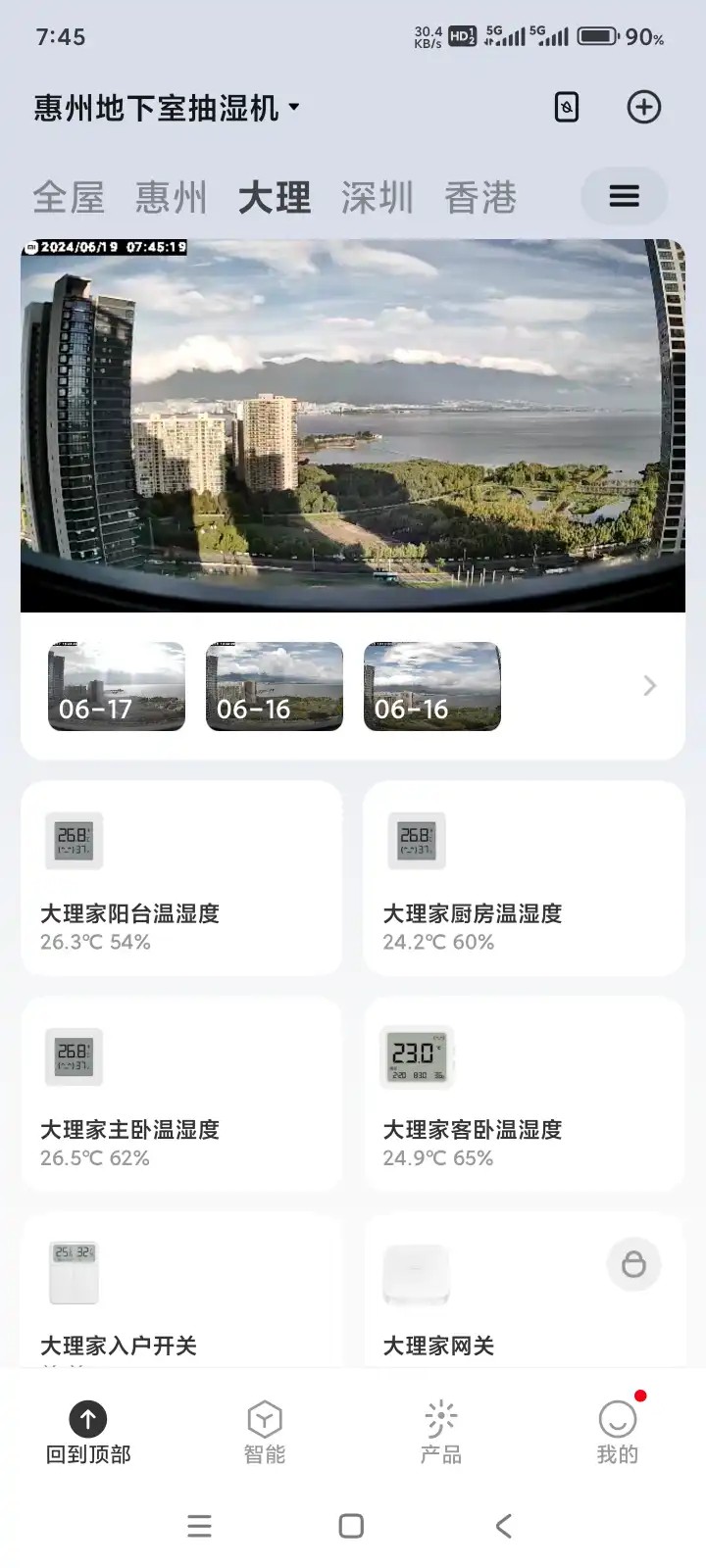This screenshot has height=1568, width=706.
Task: Open 大理家客卧温湿度 sensor card
Action: pyautogui.click(x=524, y=1094)
